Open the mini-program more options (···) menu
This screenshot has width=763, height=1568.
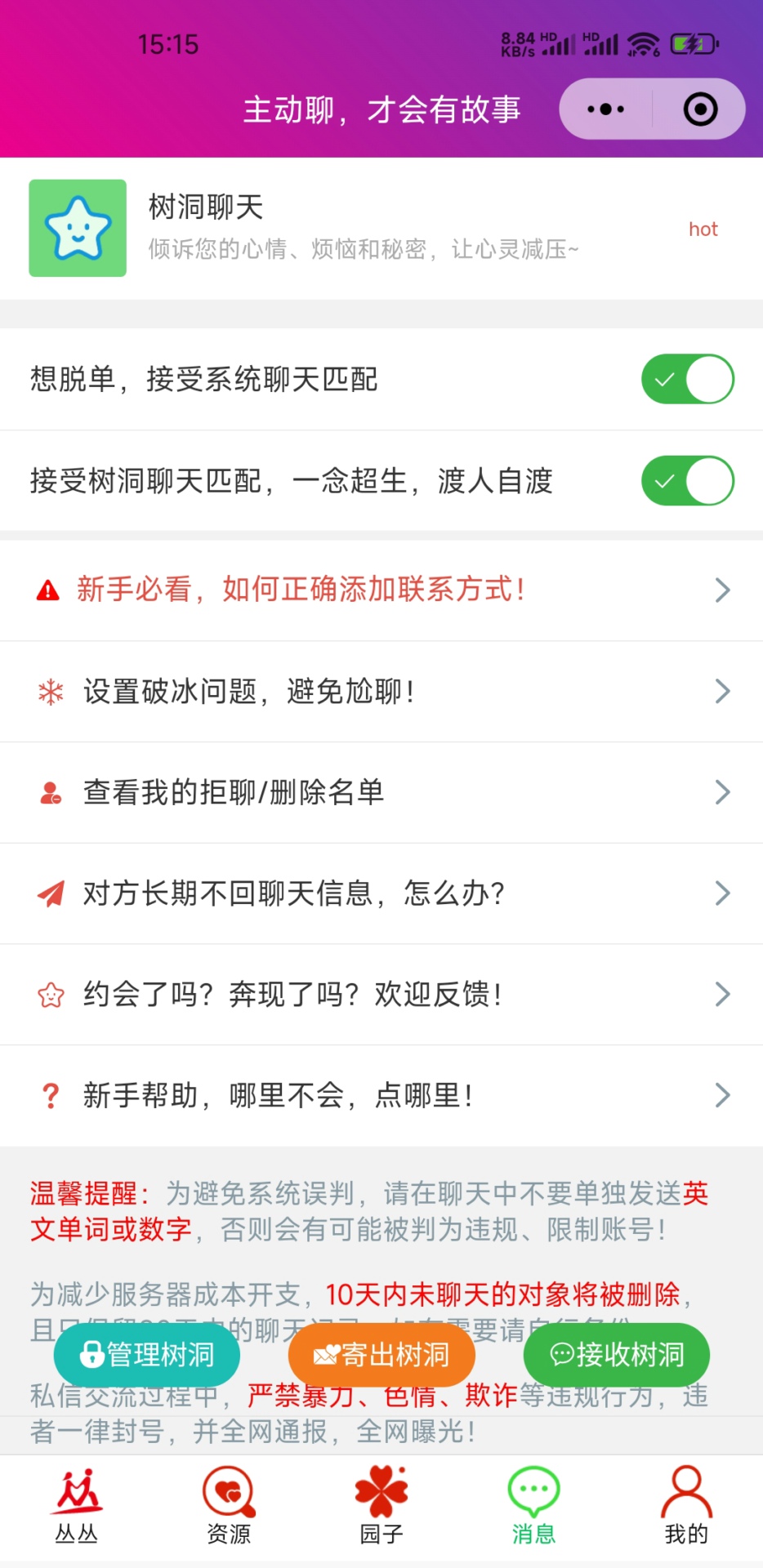[x=604, y=109]
